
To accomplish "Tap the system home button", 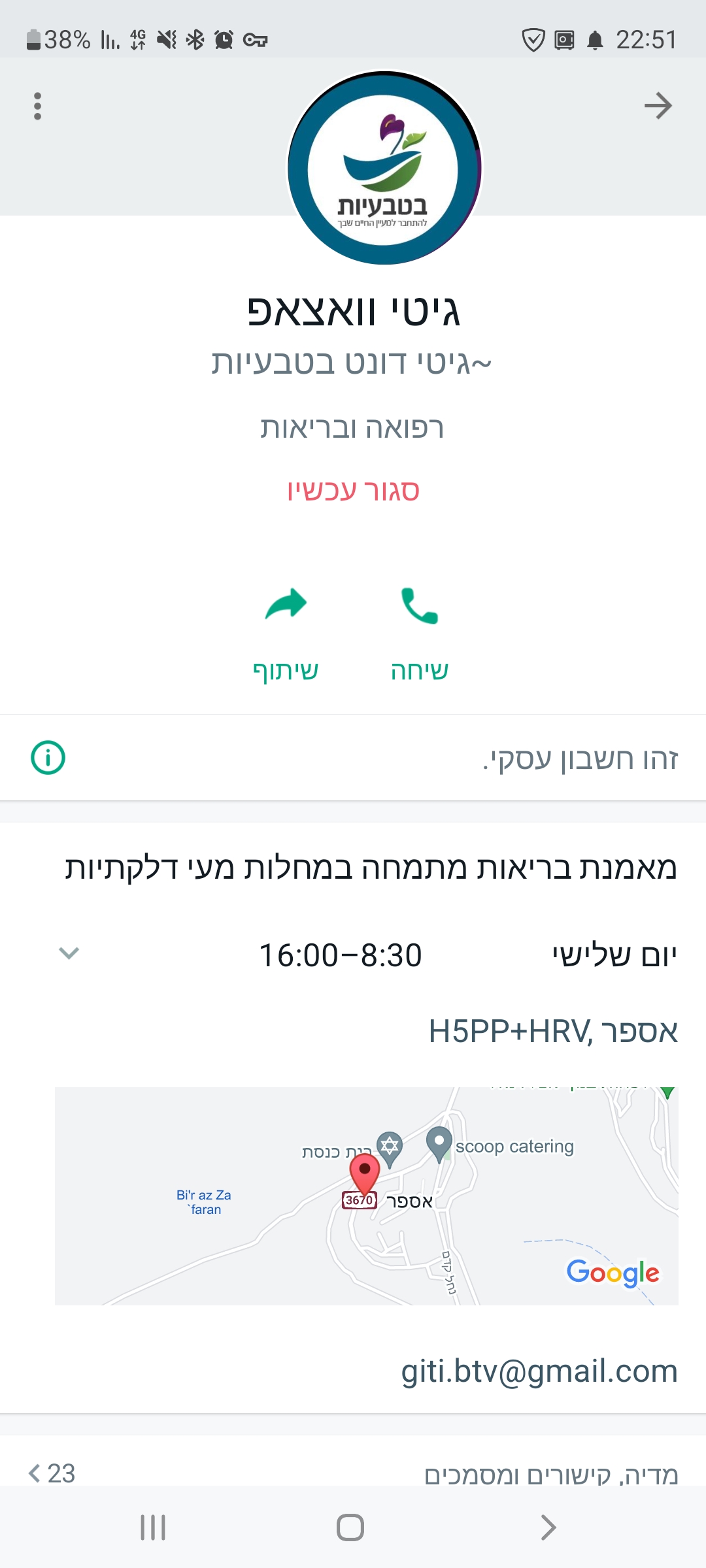I will (x=350, y=1527).
